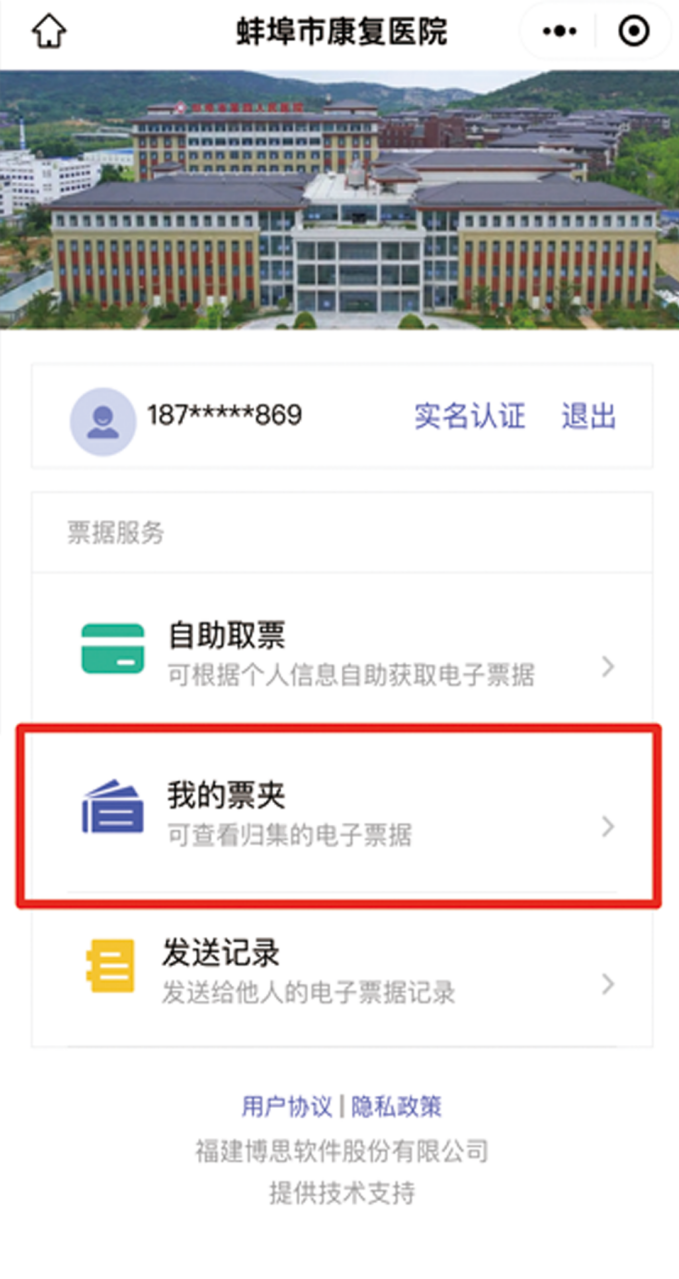The width and height of the screenshot is (679, 1279).
Task: Go to the mini program home
Action: click(48, 32)
